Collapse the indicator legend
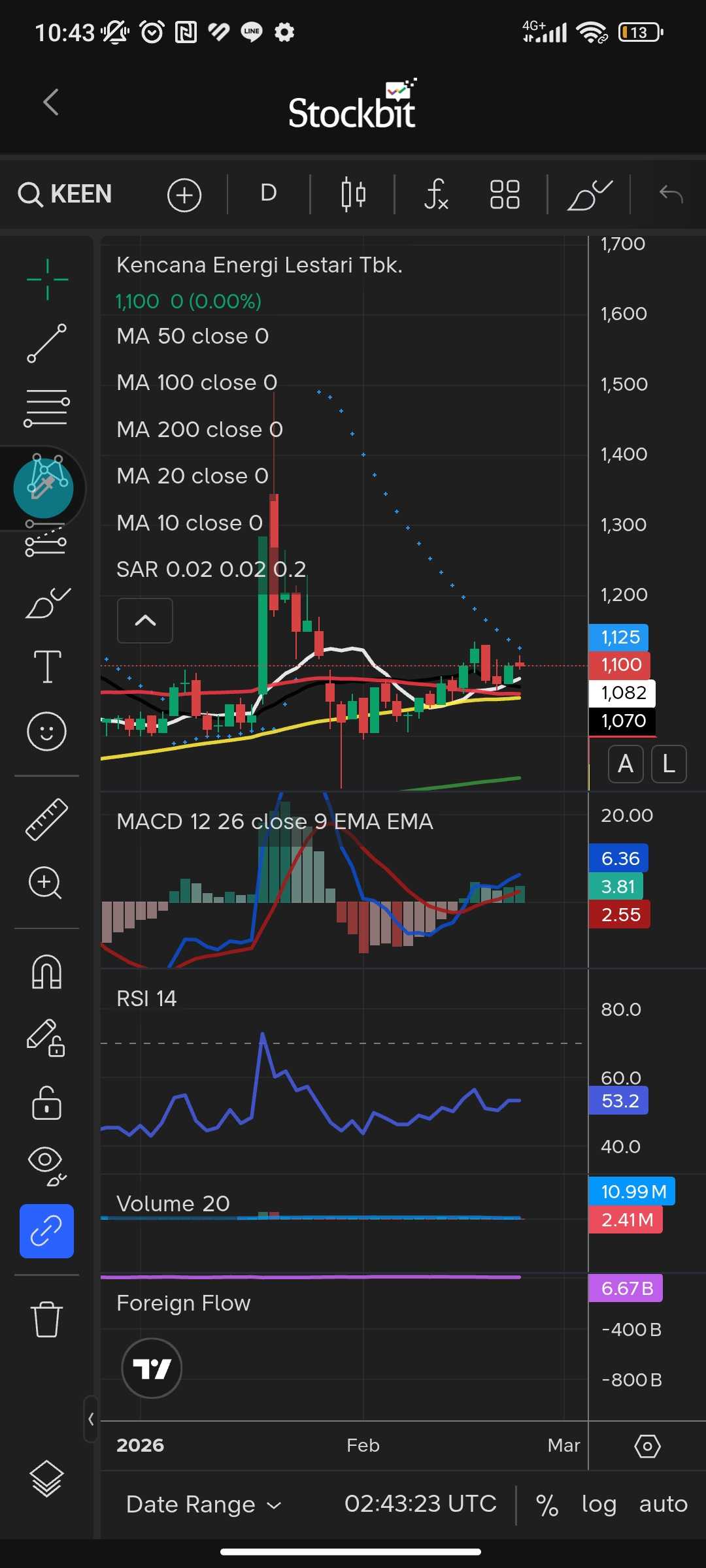Screen dimensions: 706x1568 pos(145,621)
